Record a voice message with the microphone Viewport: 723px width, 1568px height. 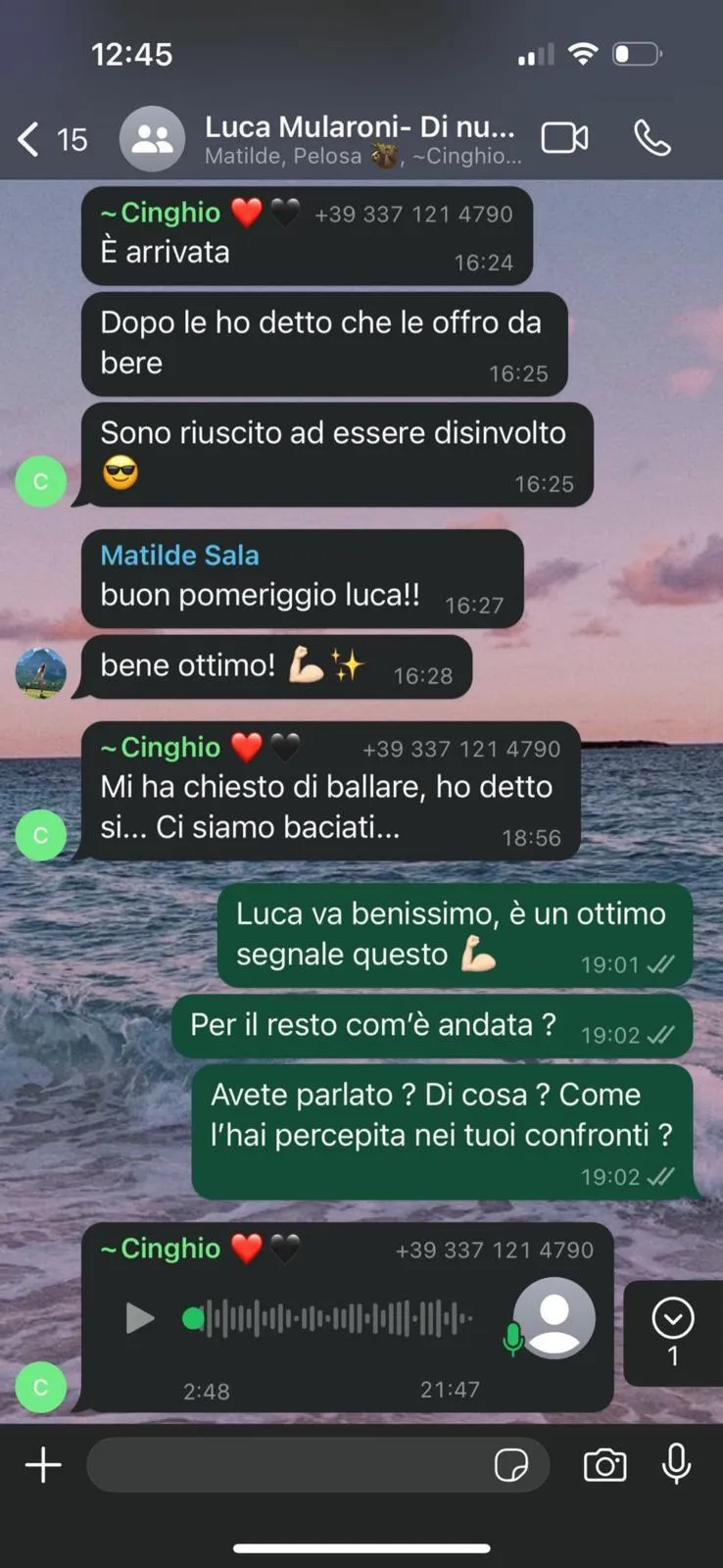676,1465
